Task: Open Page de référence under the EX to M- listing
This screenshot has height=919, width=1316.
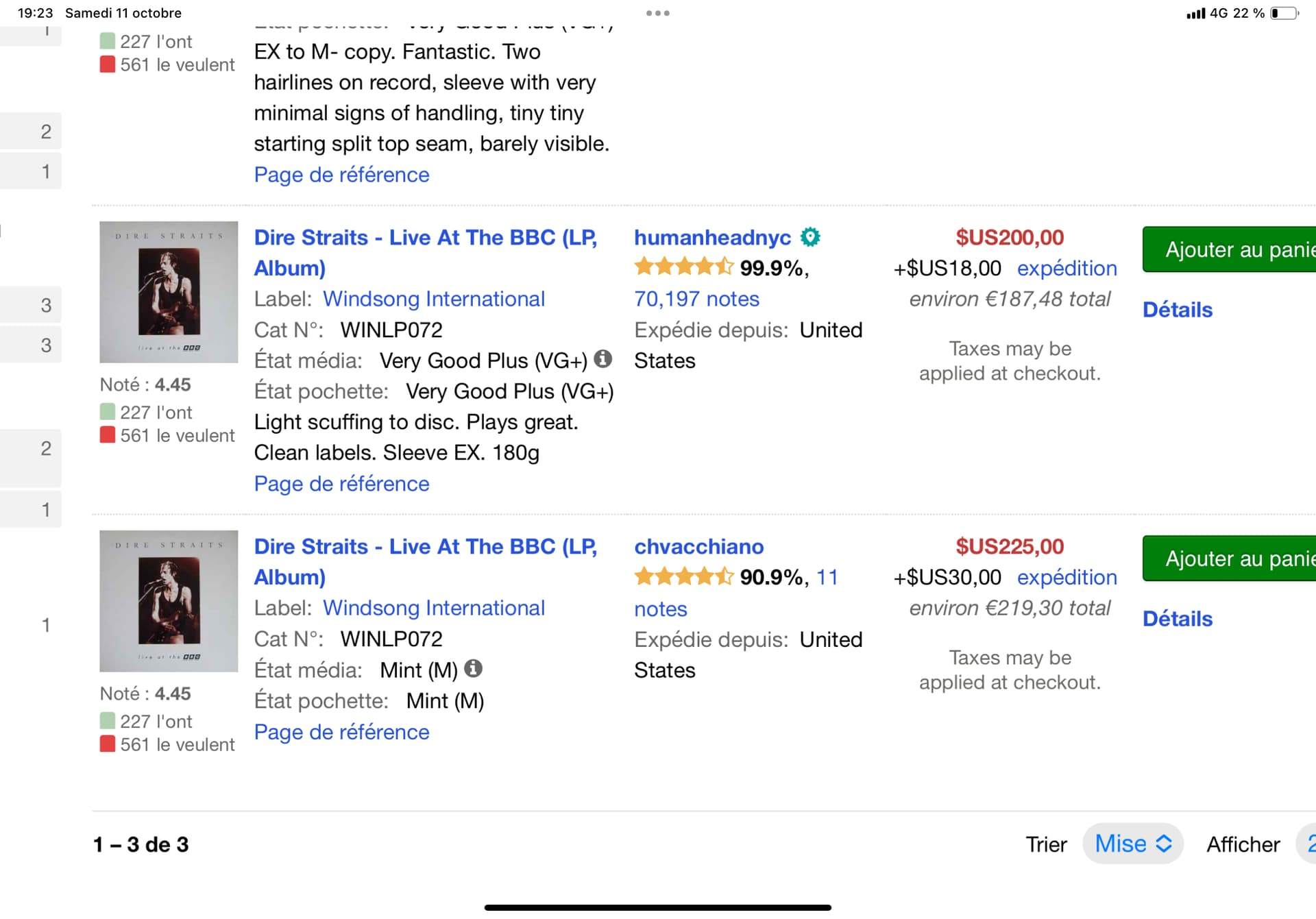Action: coord(341,175)
